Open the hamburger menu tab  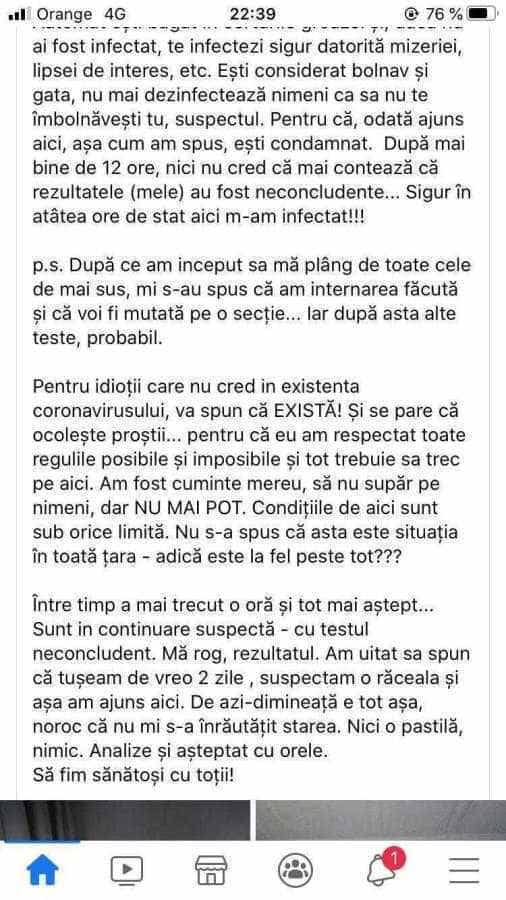point(464,871)
